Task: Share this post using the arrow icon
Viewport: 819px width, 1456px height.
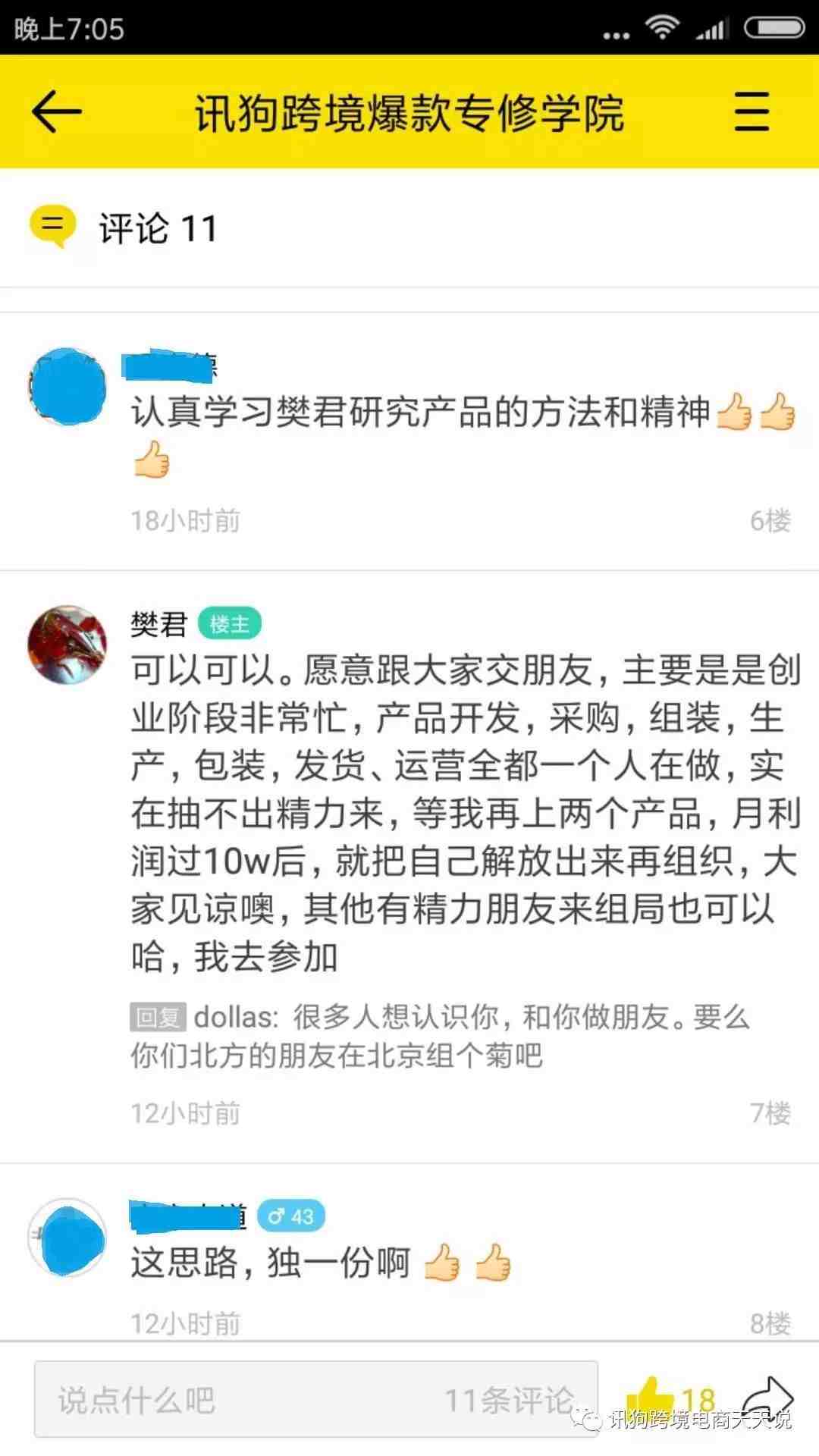Action: [767, 1397]
